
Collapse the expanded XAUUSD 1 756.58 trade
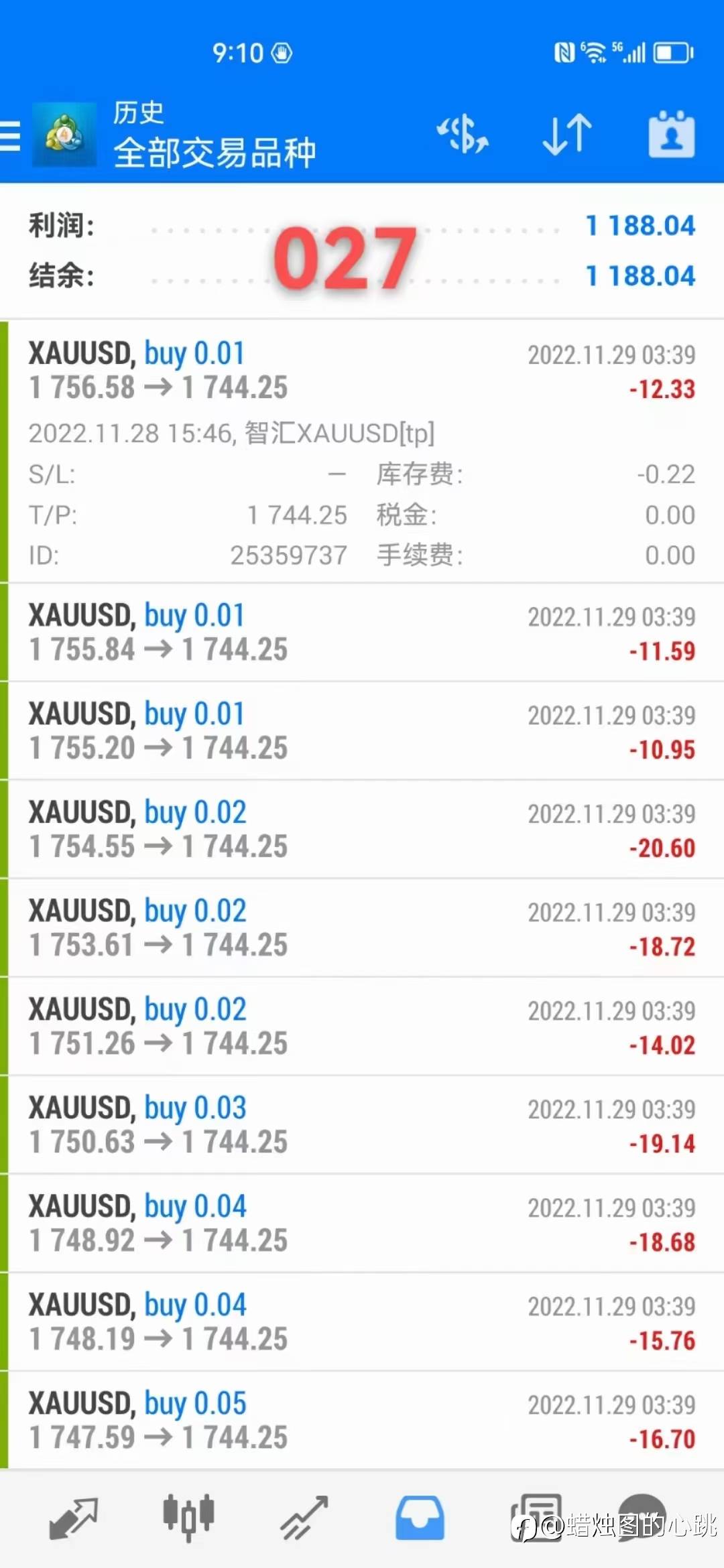[x=362, y=451]
